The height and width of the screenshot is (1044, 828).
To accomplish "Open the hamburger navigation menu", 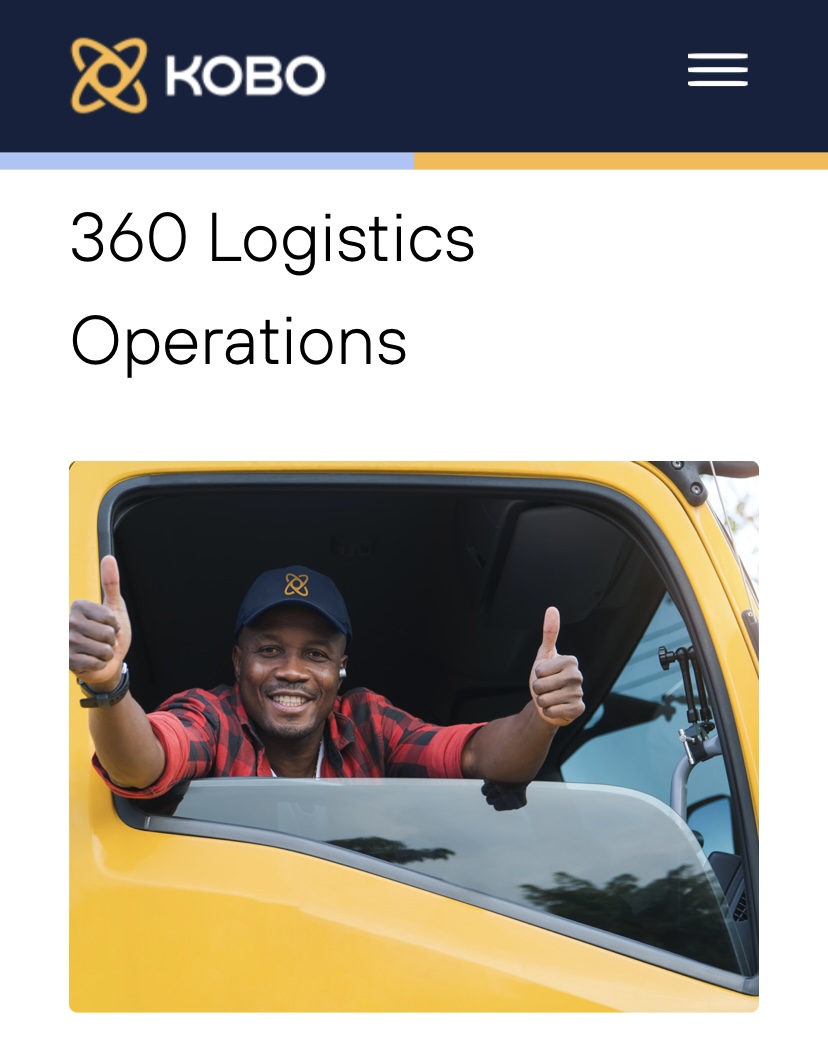I will point(717,70).
